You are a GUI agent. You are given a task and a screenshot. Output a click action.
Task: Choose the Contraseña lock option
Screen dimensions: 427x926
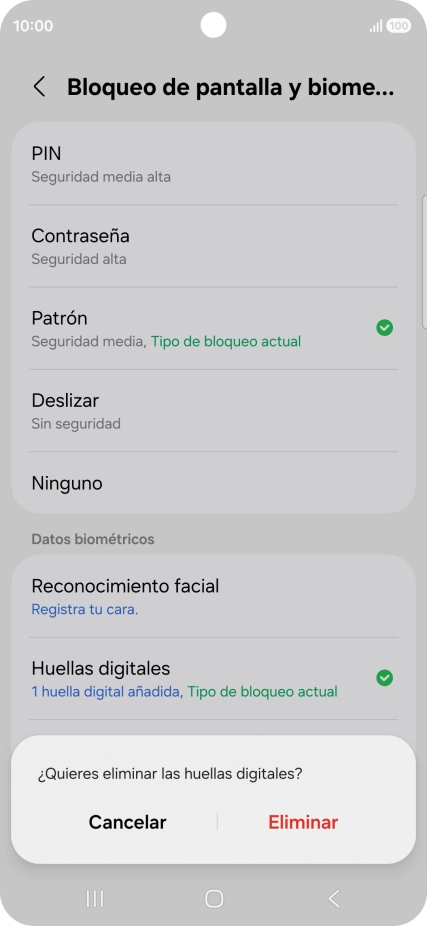coord(213,246)
